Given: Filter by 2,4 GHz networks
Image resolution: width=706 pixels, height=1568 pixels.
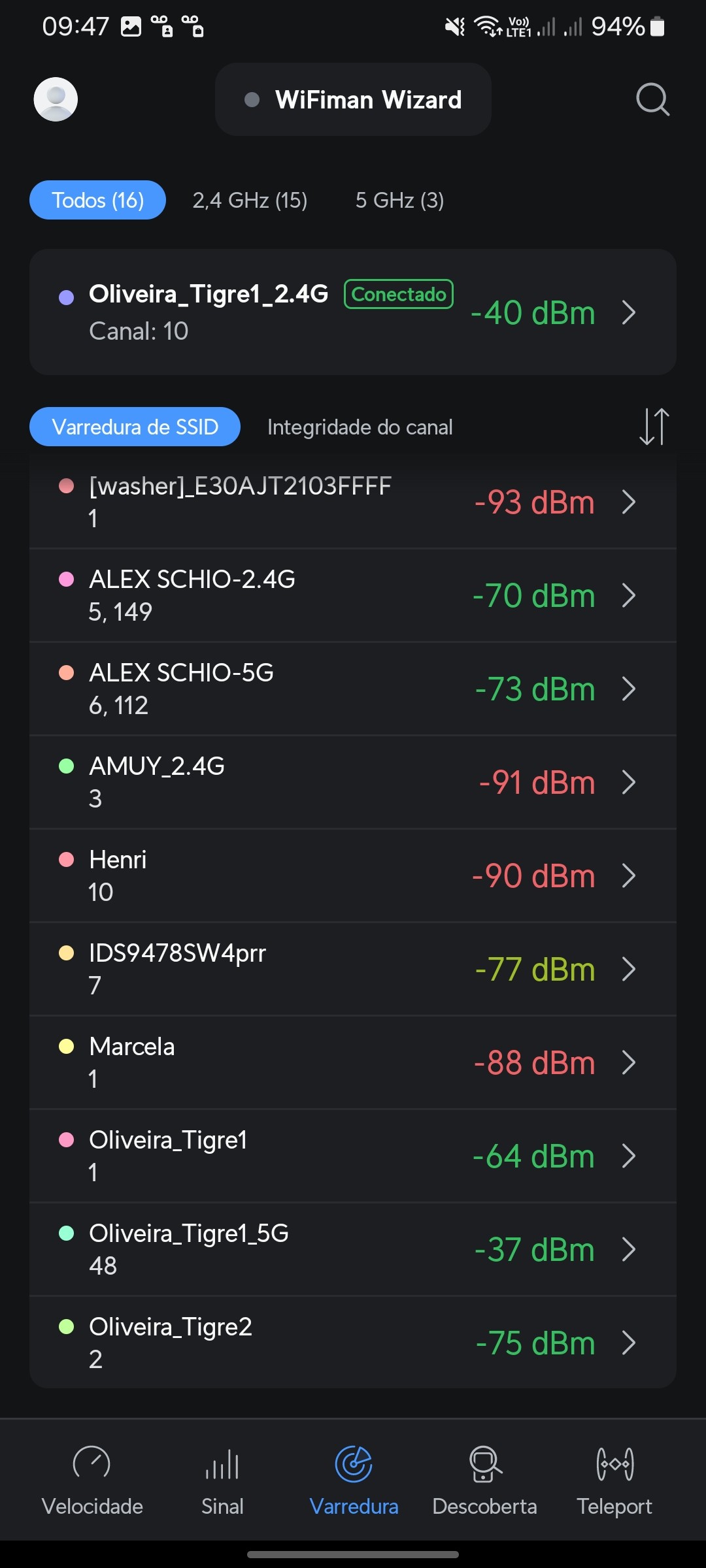Looking at the screenshot, I should [x=250, y=200].
